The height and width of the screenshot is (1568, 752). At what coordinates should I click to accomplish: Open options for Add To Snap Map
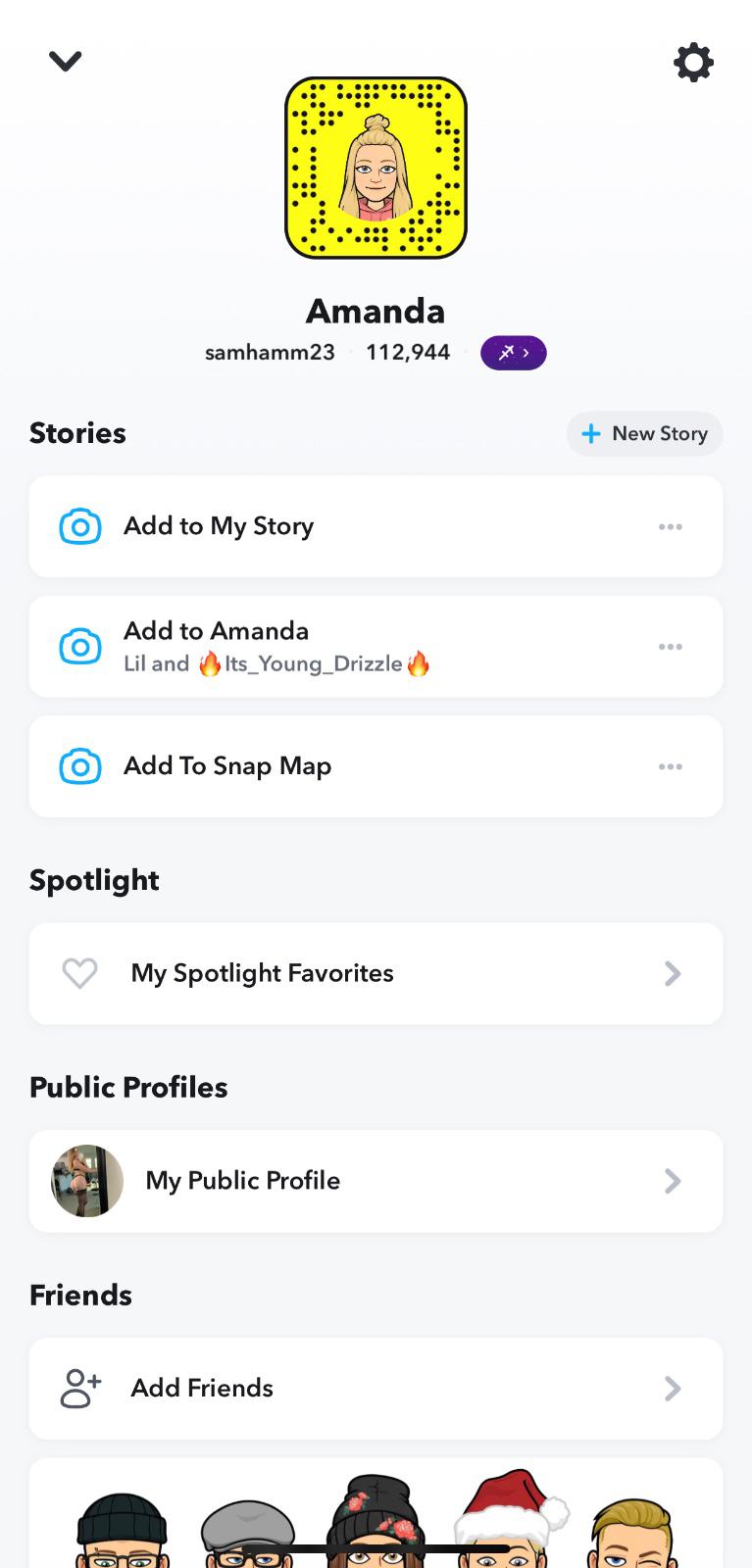coord(671,766)
